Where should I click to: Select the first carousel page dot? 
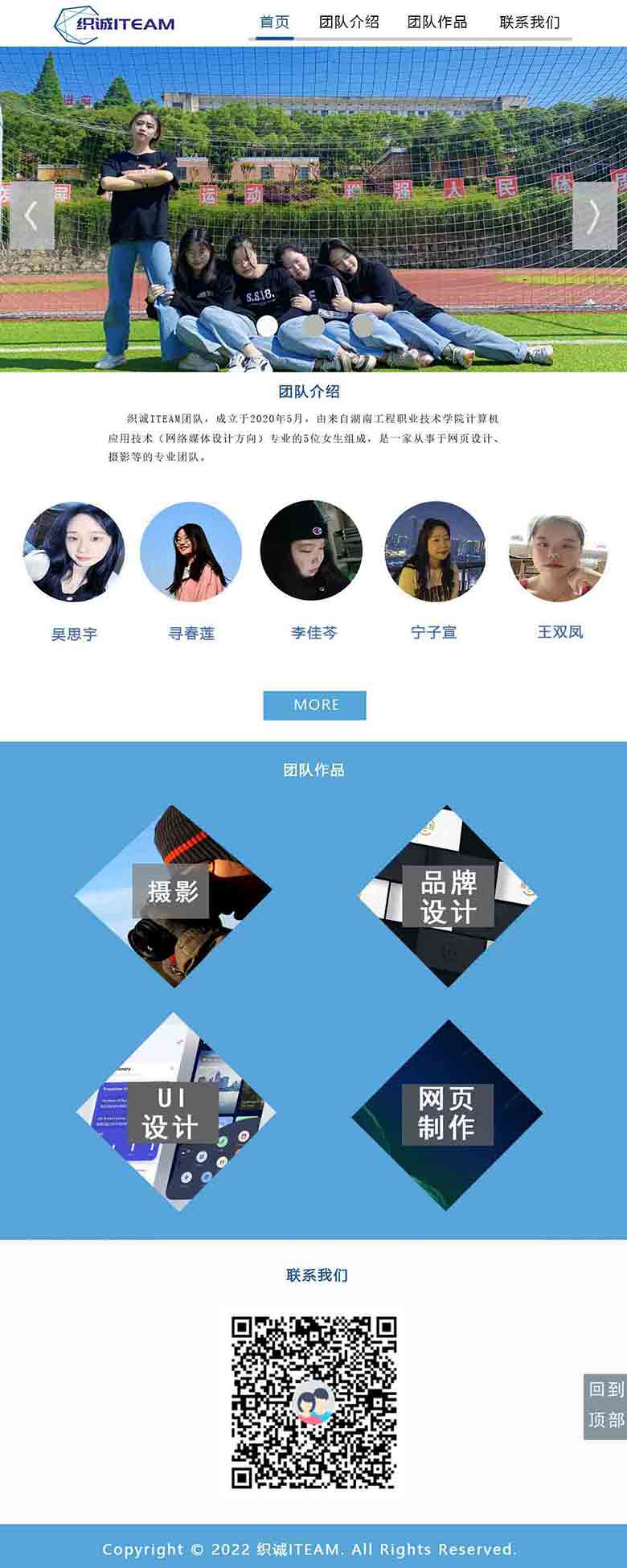265,325
